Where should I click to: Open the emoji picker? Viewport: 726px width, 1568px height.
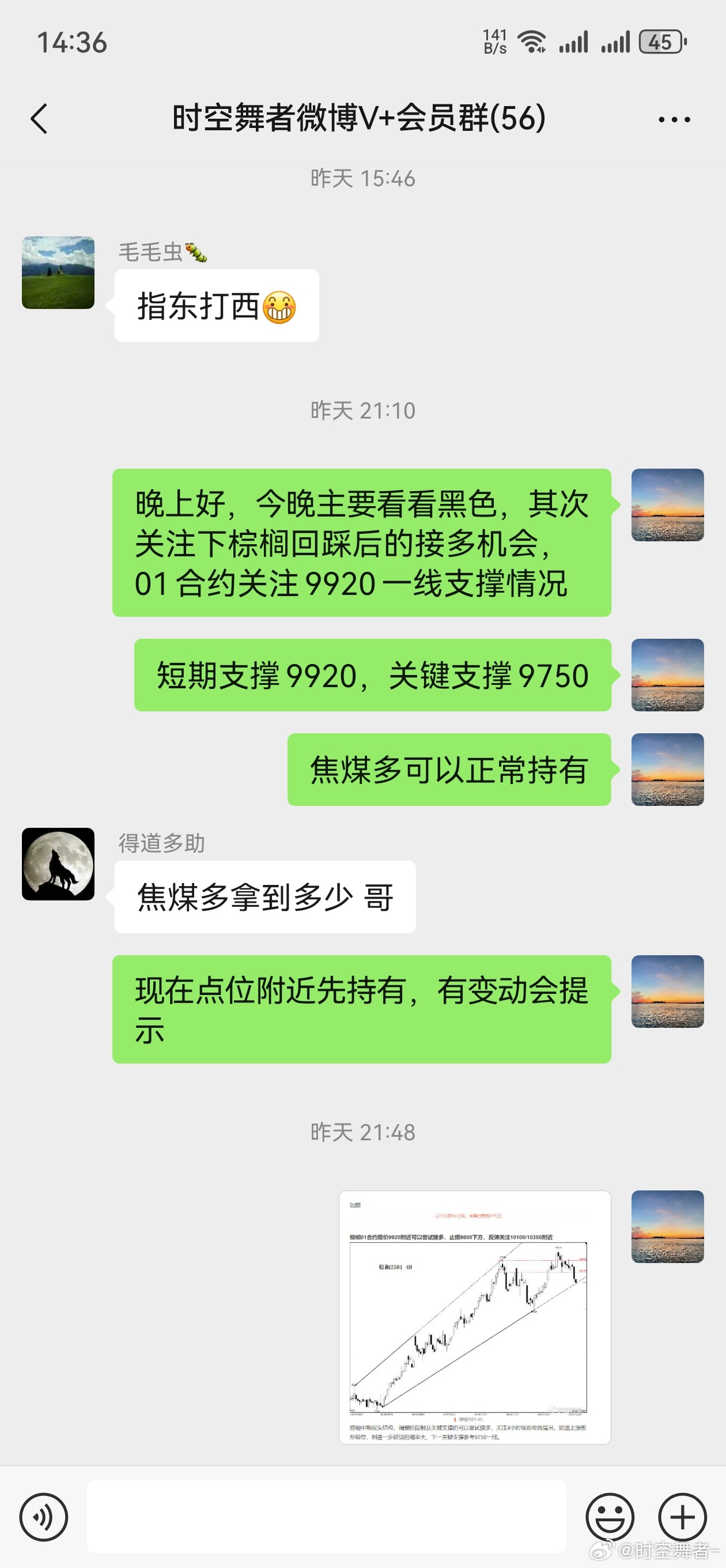(610, 1517)
